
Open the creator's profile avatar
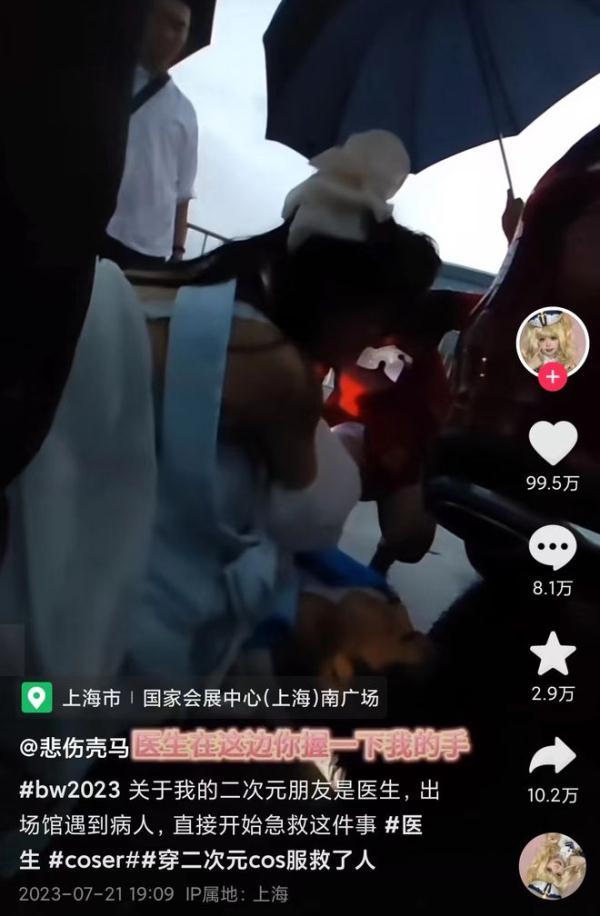pos(552,340)
